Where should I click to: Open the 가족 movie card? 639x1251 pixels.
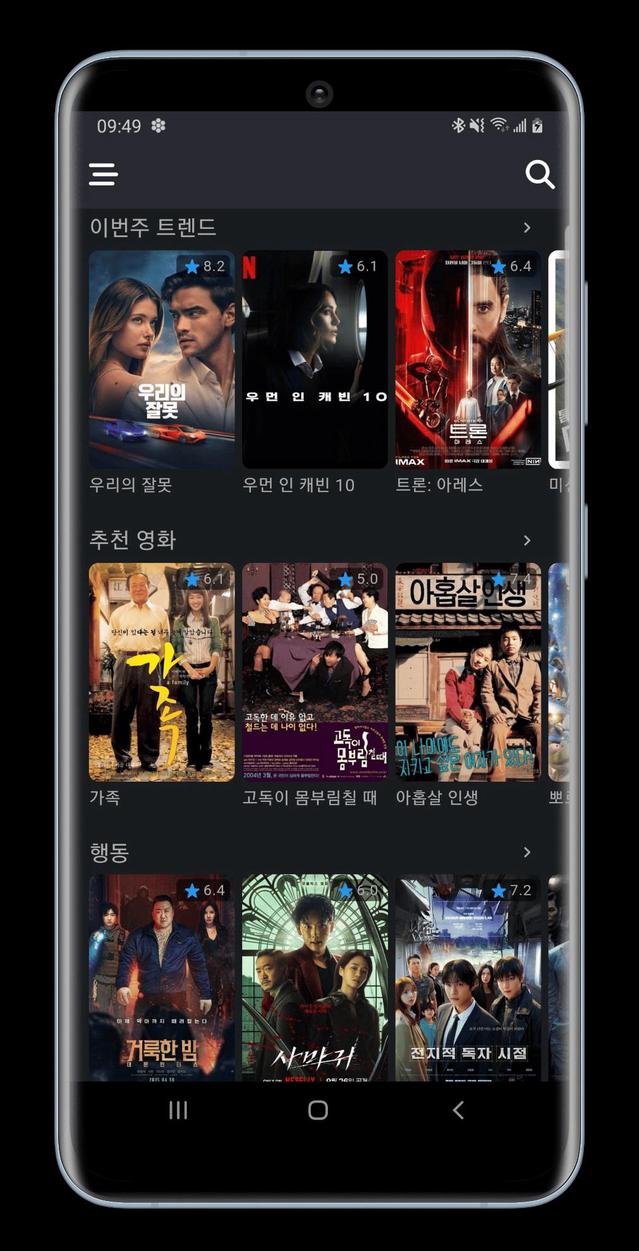[x=162, y=672]
